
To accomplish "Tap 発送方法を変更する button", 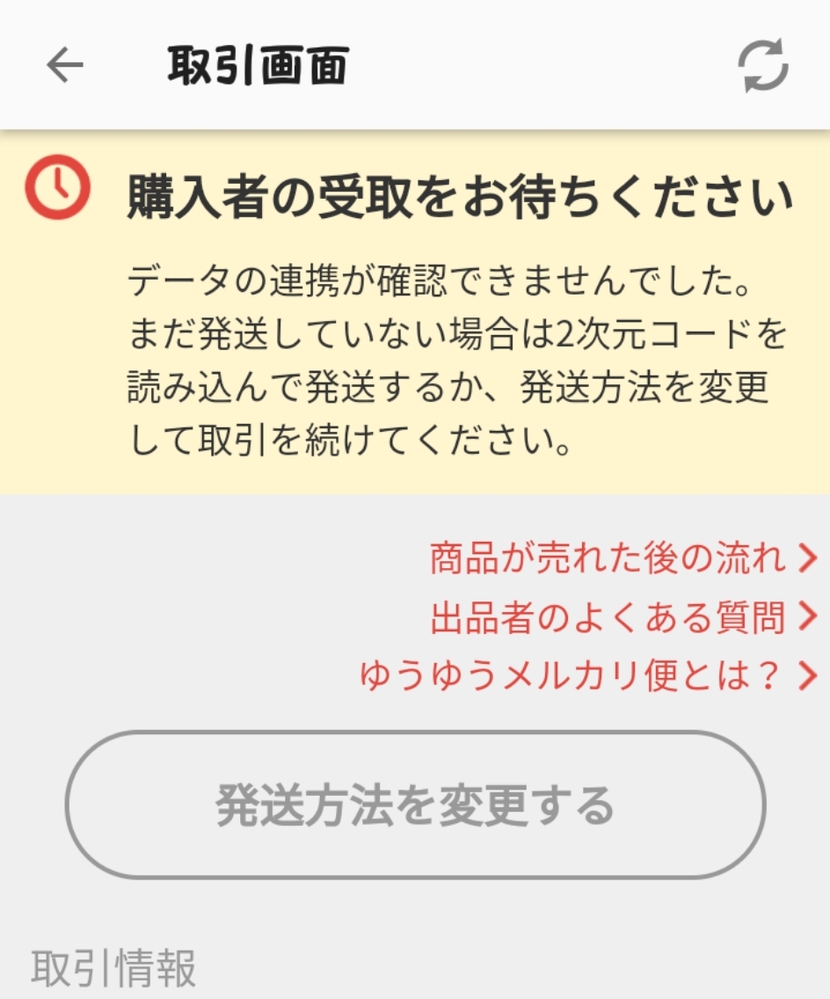I will click(415, 805).
